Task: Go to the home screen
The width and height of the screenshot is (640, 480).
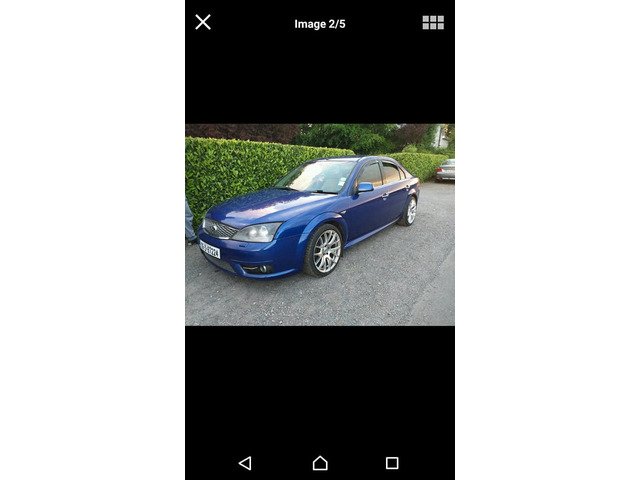Action: (x=320, y=463)
